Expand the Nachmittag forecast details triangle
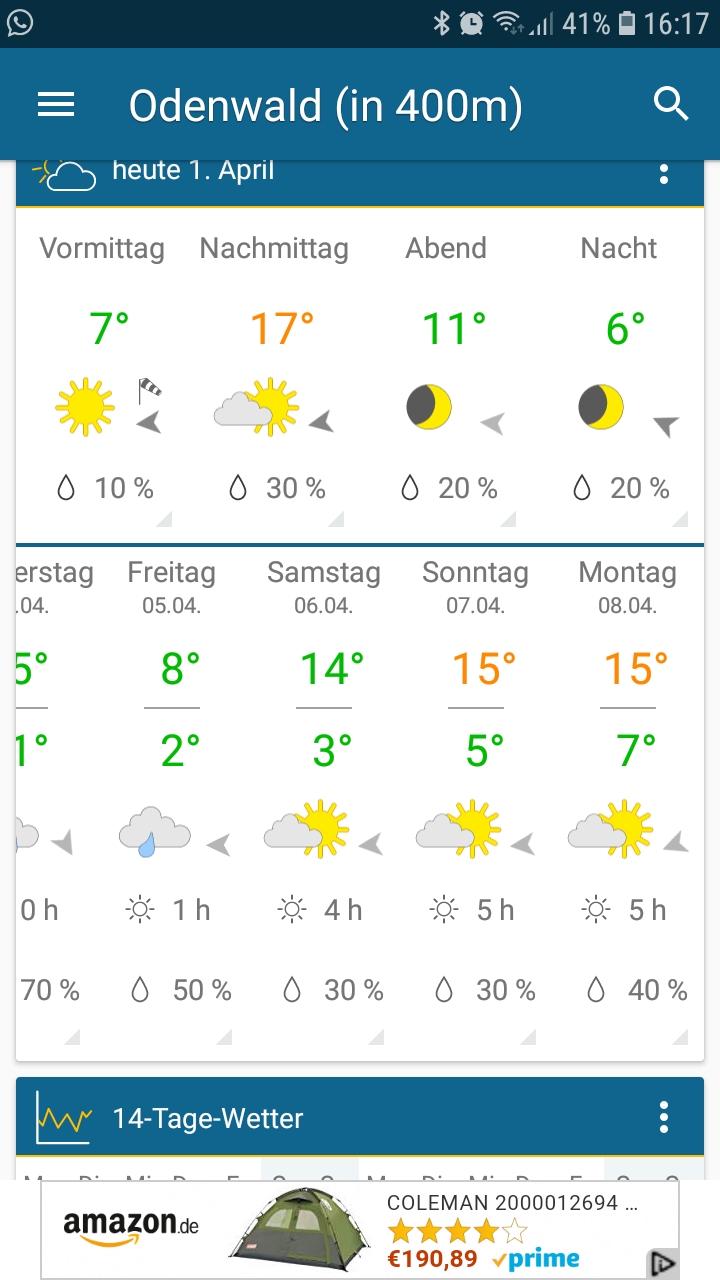Image resolution: width=720 pixels, height=1280 pixels. (x=336, y=519)
